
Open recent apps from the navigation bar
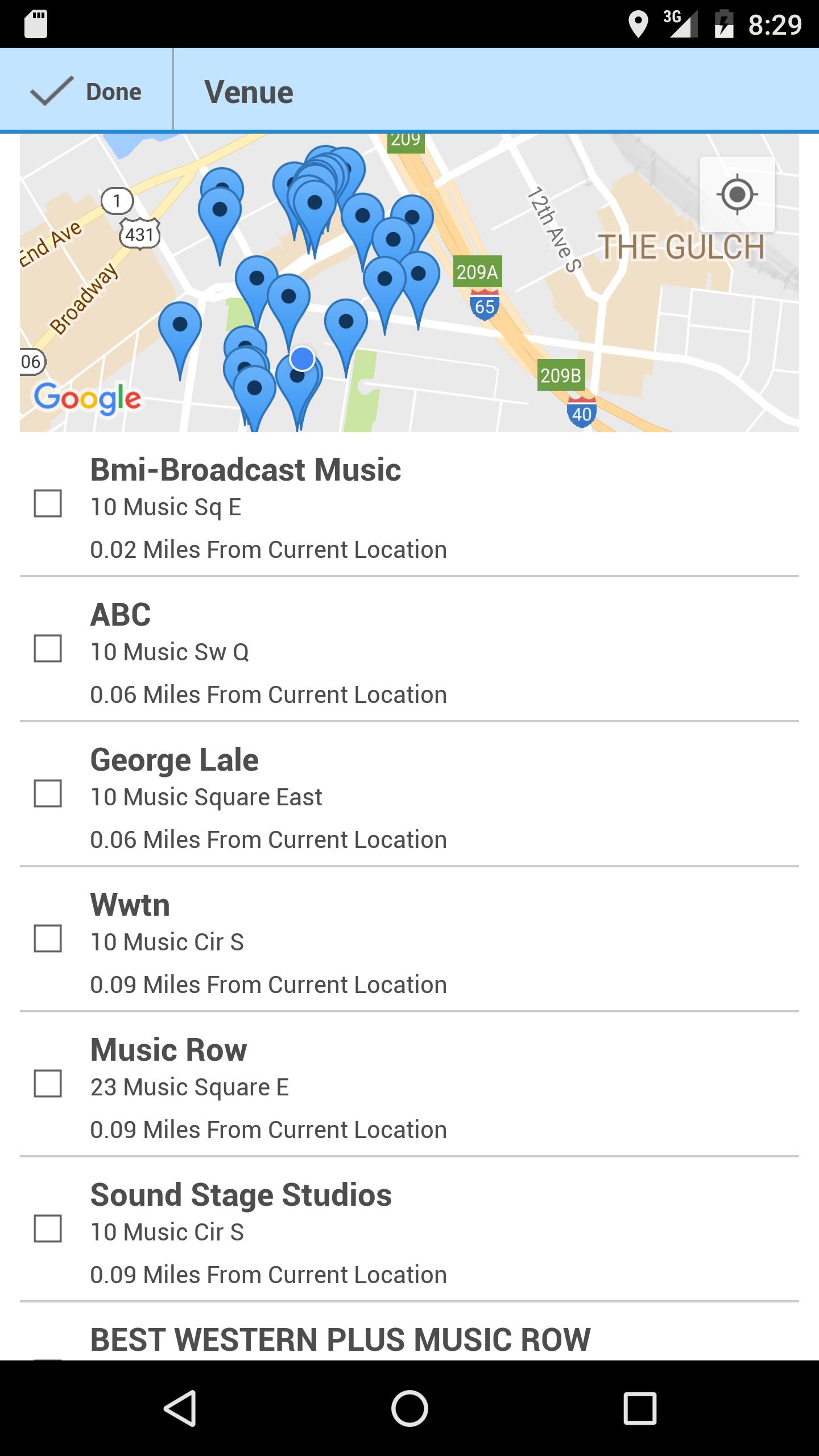click(640, 1408)
